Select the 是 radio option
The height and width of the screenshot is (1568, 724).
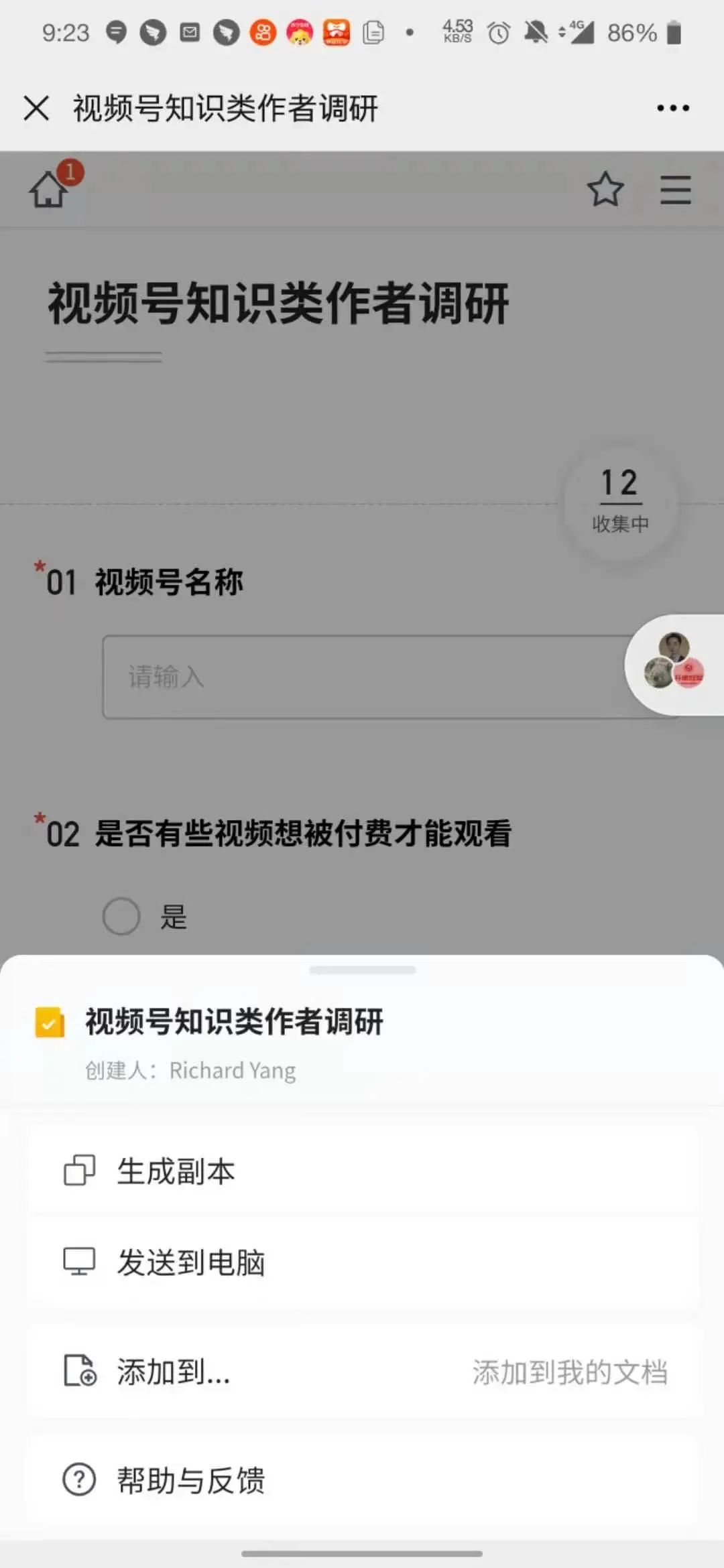tap(121, 916)
